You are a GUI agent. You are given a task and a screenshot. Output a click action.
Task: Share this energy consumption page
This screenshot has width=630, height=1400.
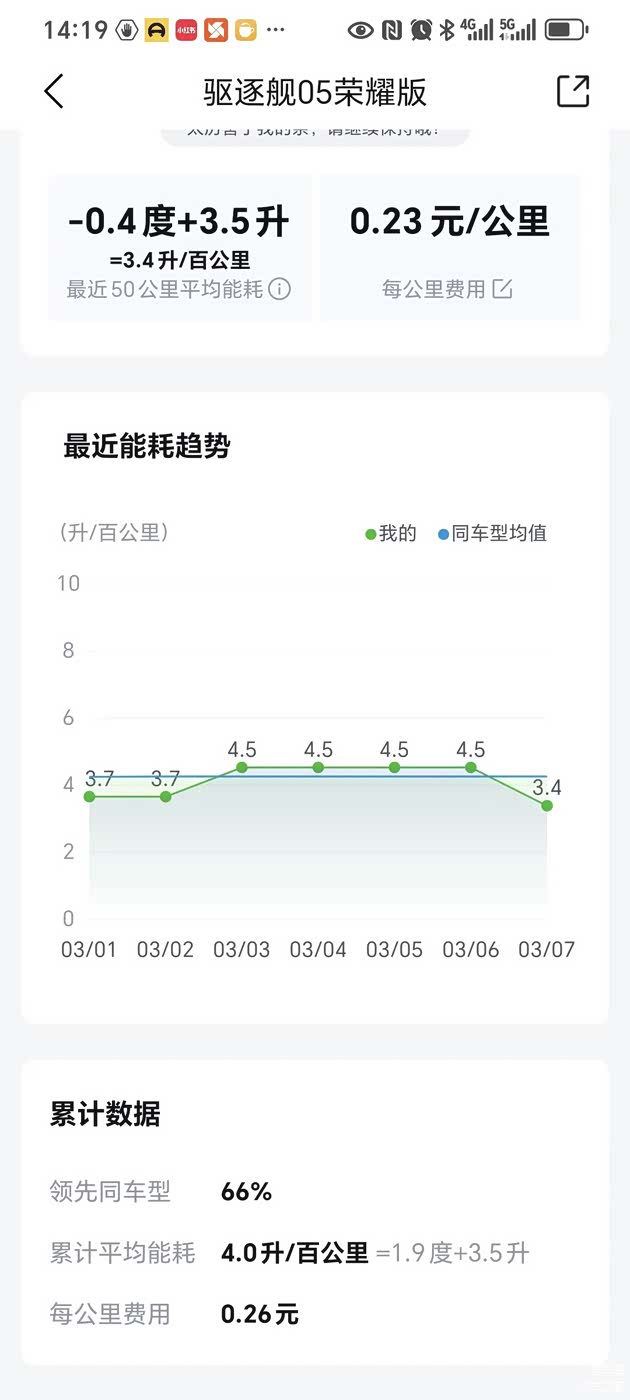573,91
